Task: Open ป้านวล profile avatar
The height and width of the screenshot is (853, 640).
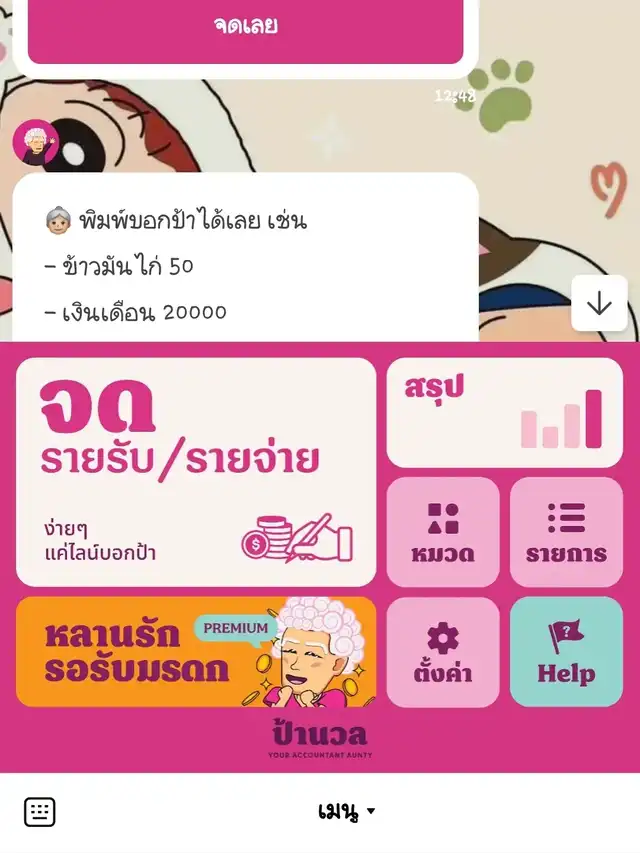Action: click(36, 143)
